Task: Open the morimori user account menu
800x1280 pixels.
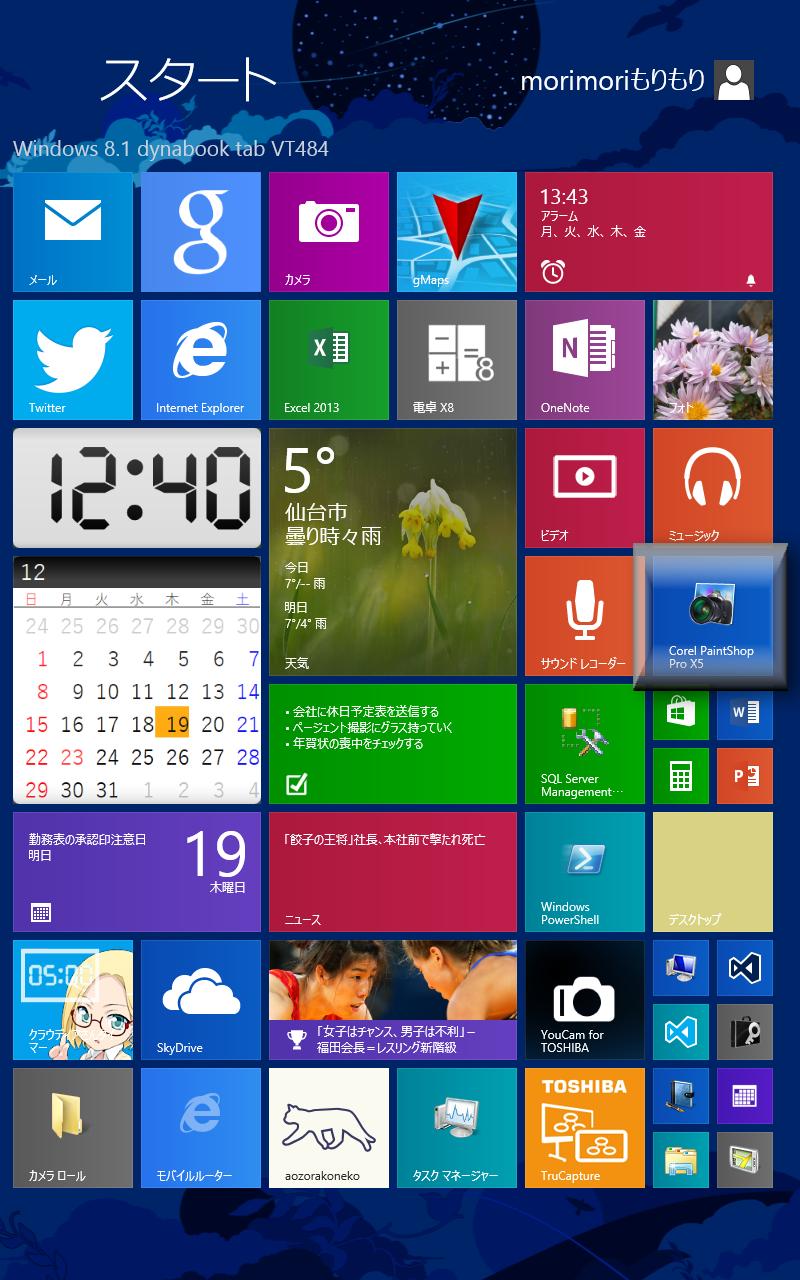Action: point(637,81)
